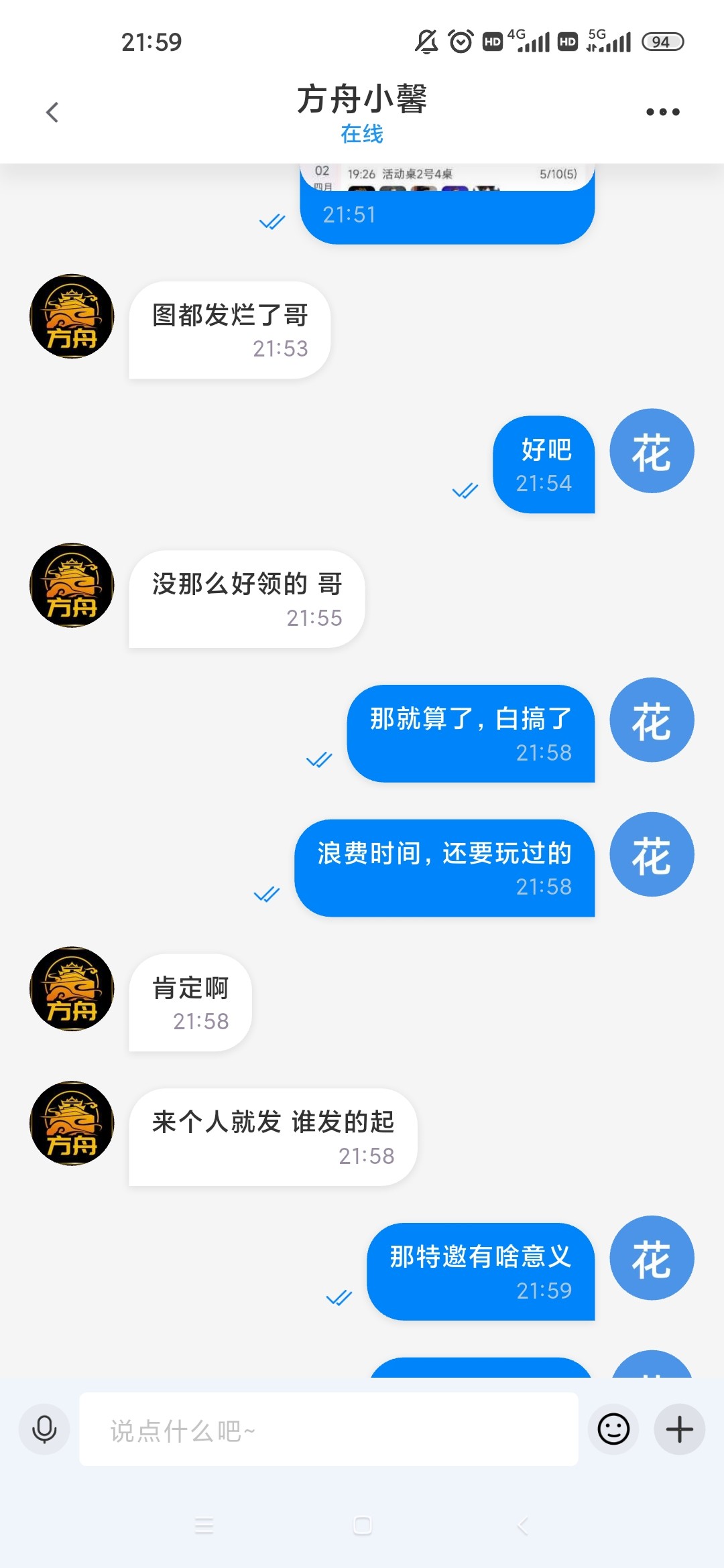Tap the system home button
This screenshot has width=724, height=1568.
(362, 1526)
